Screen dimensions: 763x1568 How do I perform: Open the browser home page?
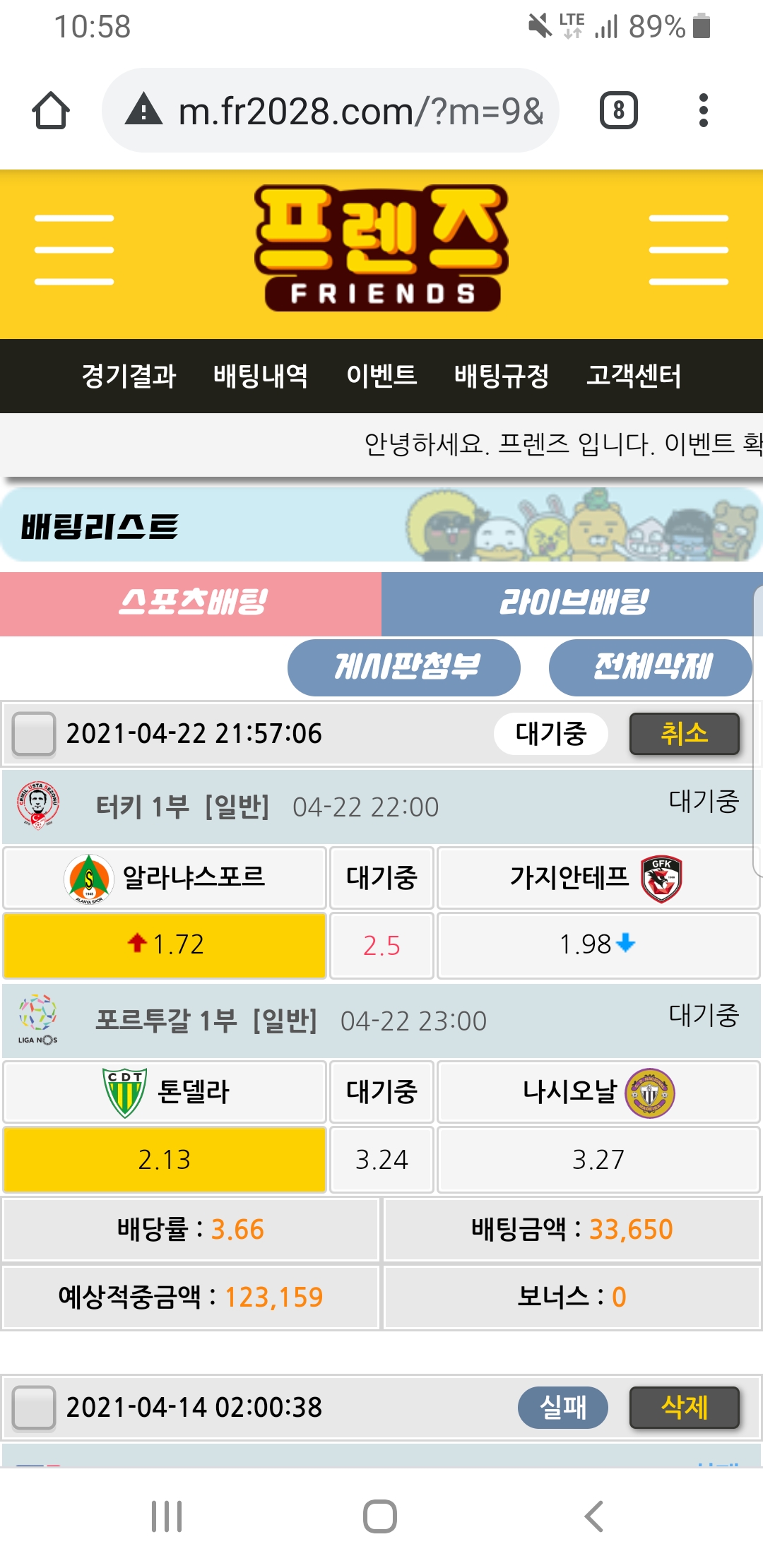pos(51,111)
